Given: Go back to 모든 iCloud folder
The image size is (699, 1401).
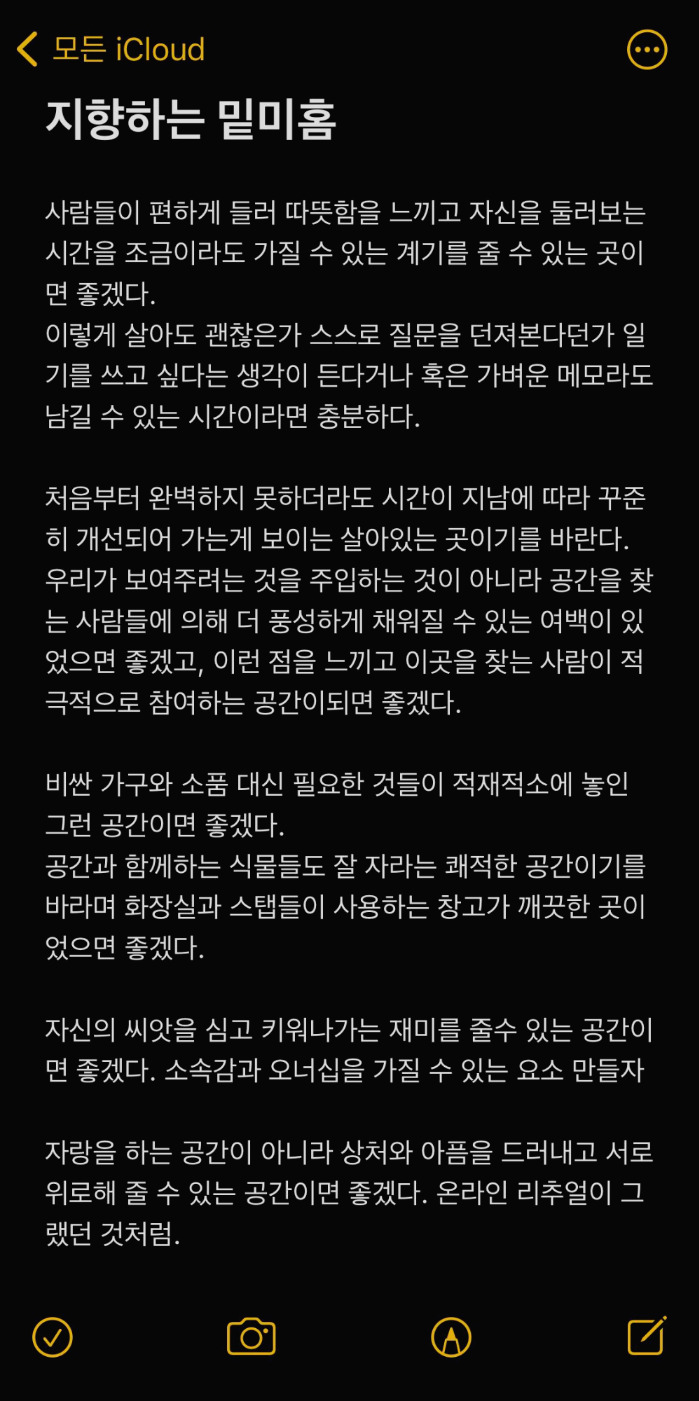Looking at the screenshot, I should pyautogui.click(x=111, y=49).
